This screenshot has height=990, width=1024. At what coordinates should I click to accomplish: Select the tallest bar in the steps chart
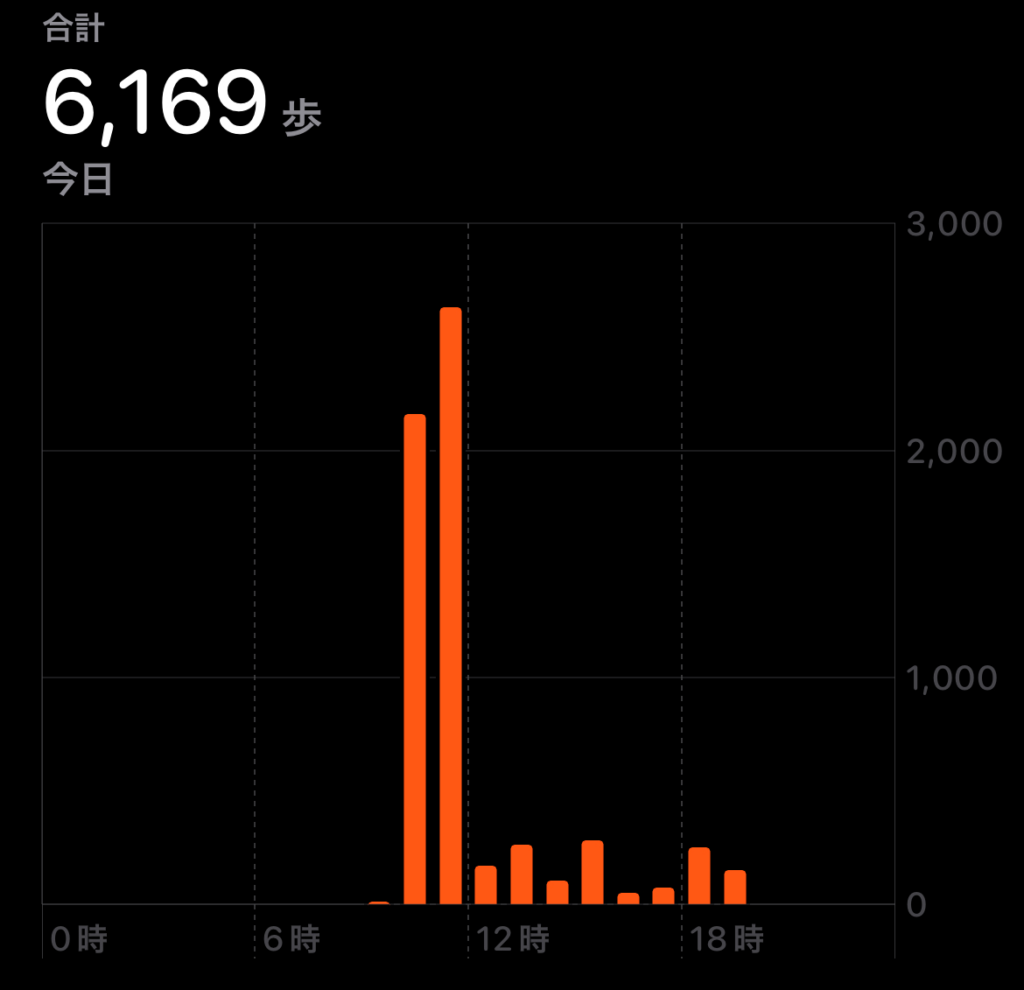(450, 606)
